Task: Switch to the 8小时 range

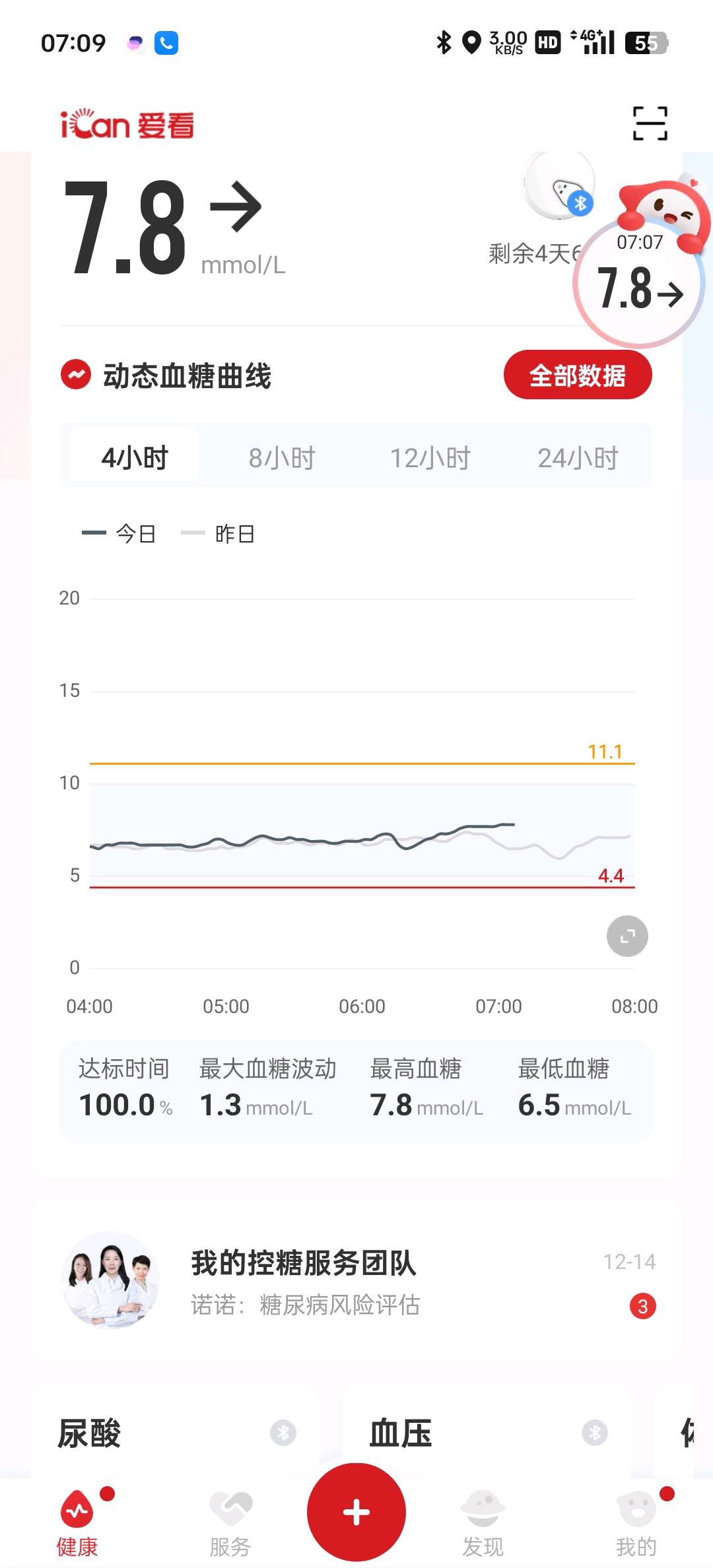Action: click(x=283, y=457)
